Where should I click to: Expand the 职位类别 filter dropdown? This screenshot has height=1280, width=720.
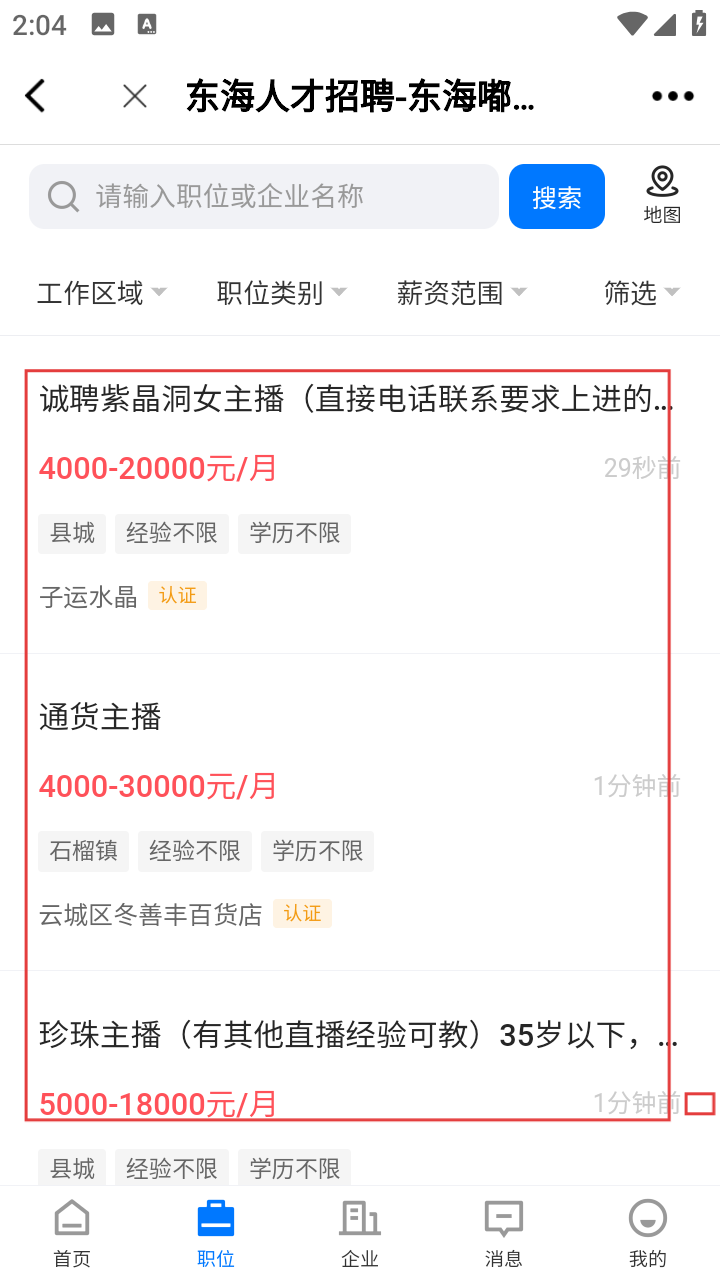point(281,293)
